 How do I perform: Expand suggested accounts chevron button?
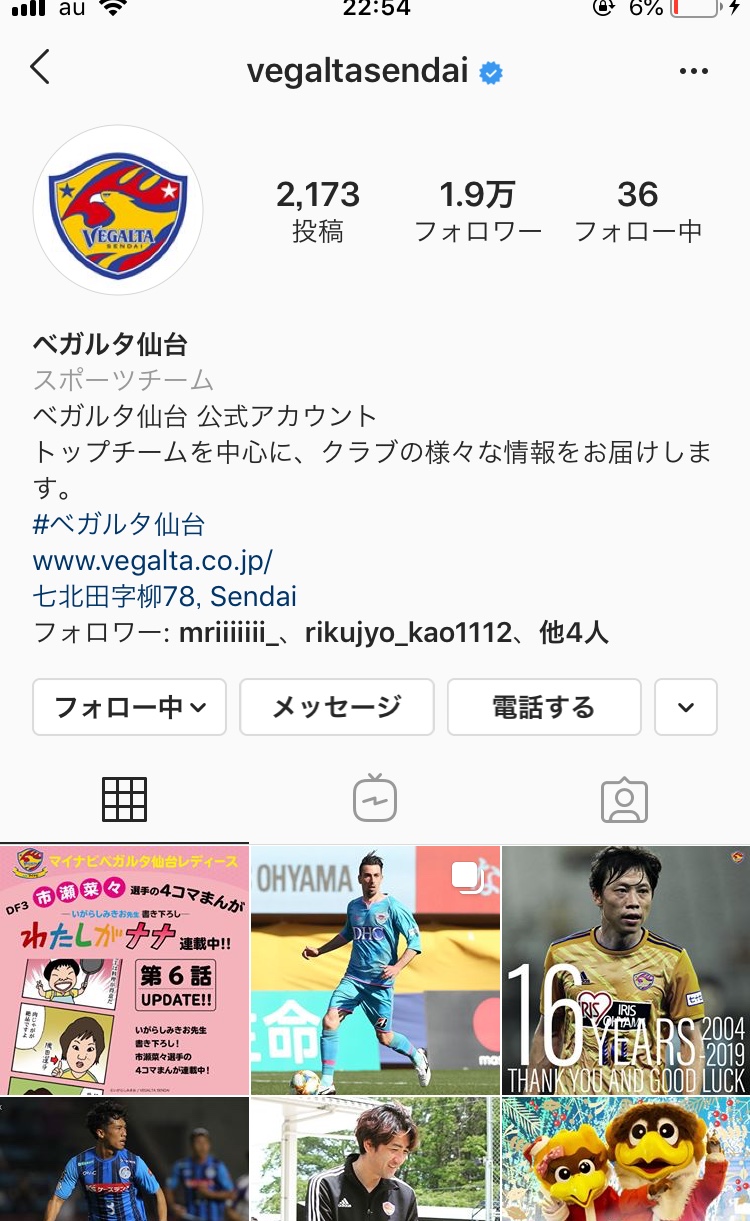click(x=686, y=707)
